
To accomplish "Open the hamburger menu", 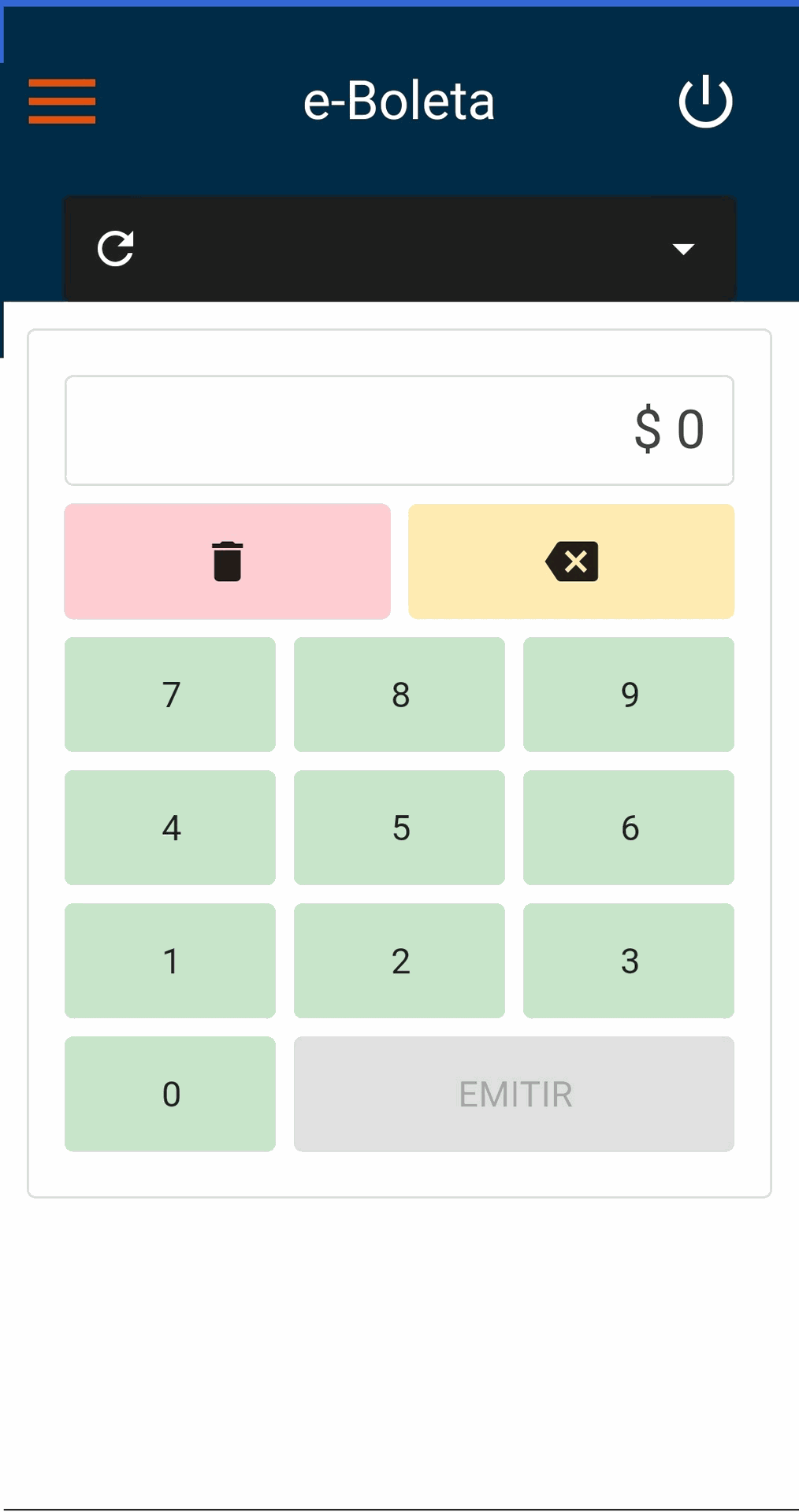I will [62, 102].
